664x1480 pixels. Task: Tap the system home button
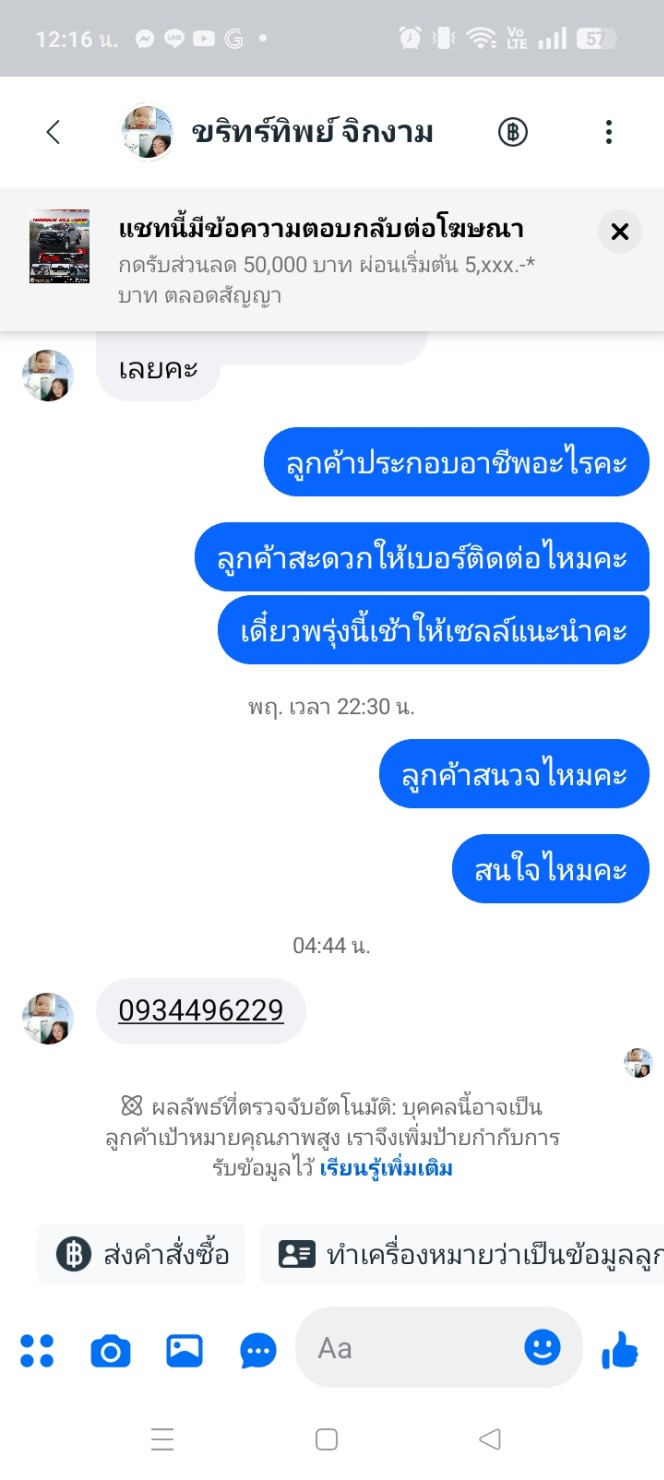pos(326,1439)
